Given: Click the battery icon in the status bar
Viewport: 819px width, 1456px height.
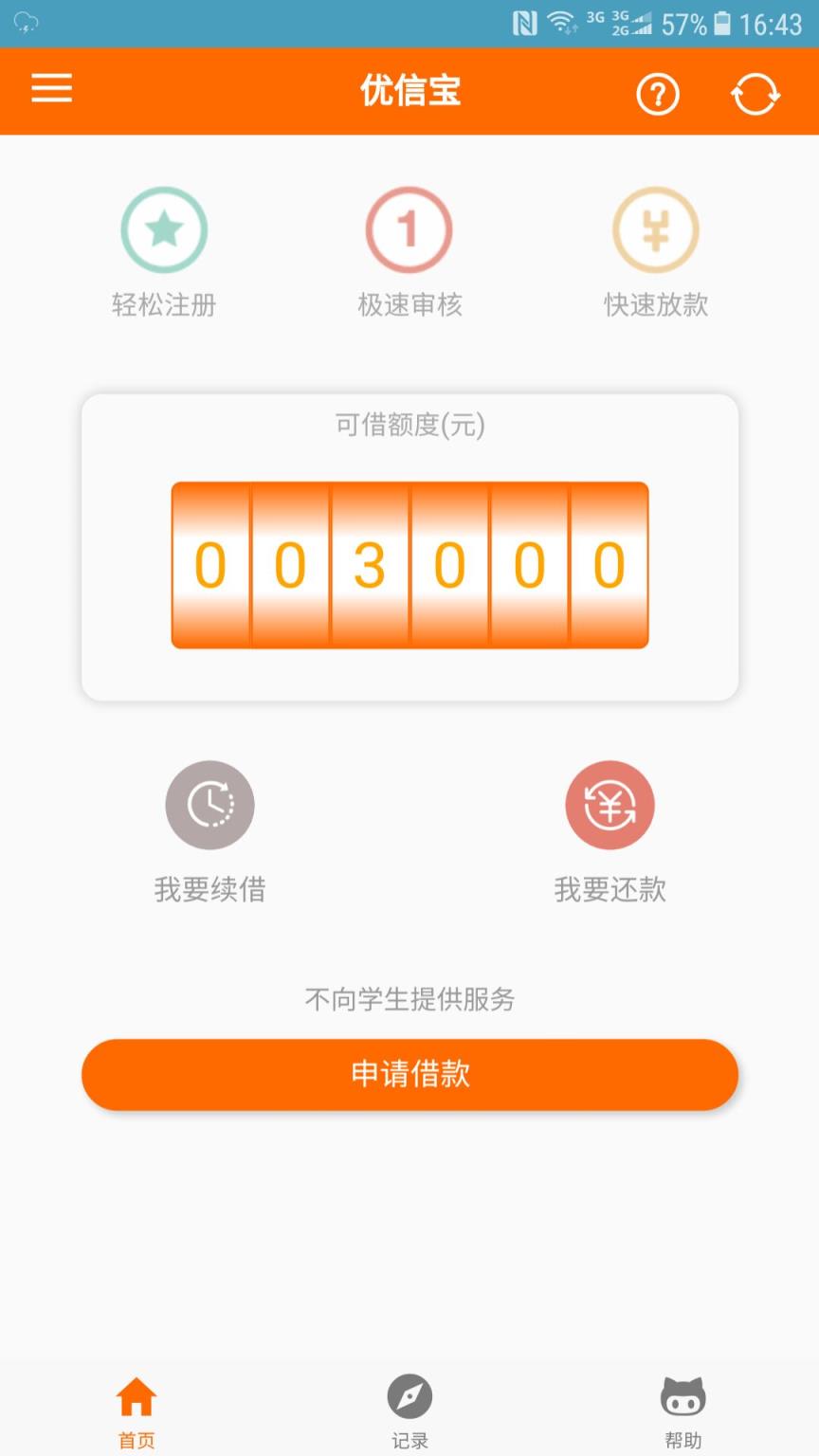Looking at the screenshot, I should pyautogui.click(x=722, y=24).
